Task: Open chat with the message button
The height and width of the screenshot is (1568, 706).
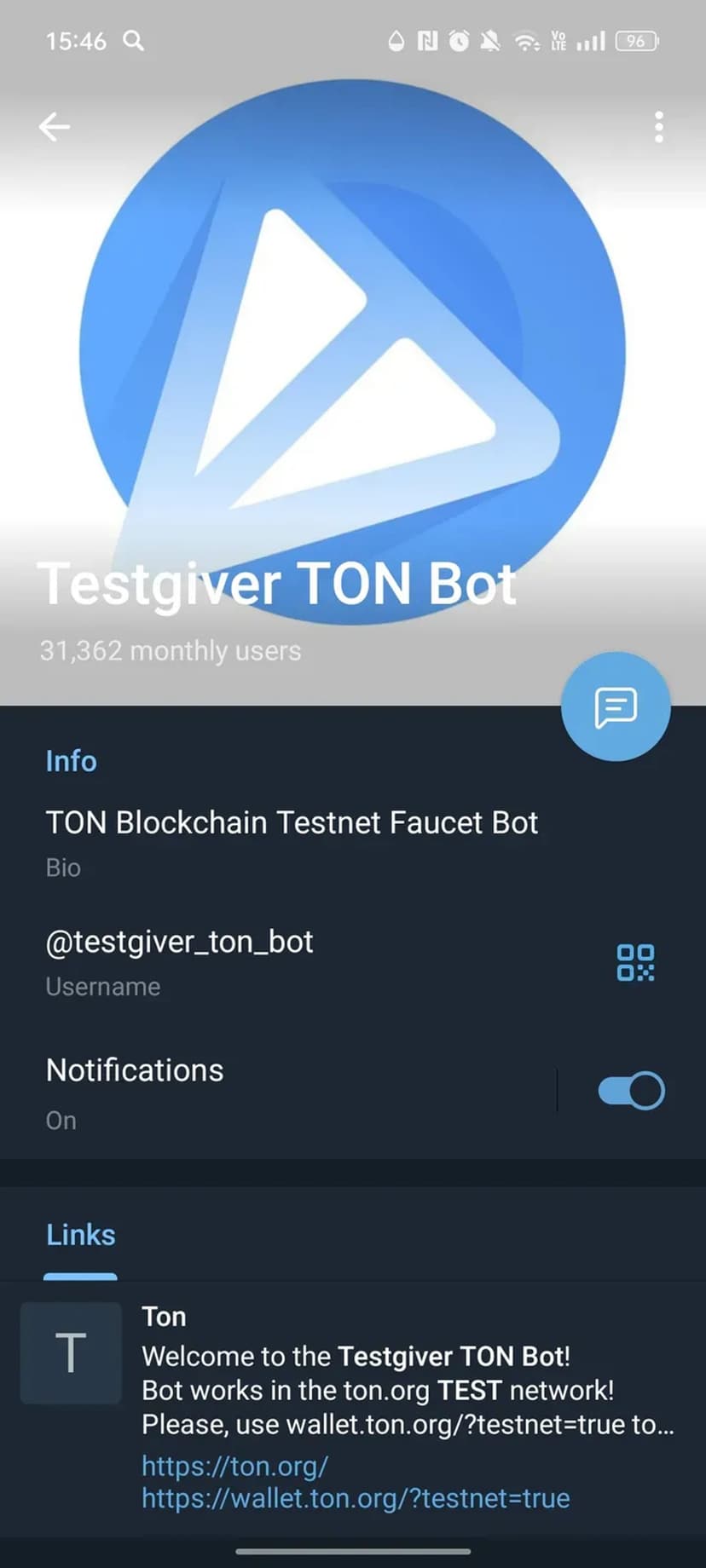Action: point(616,706)
